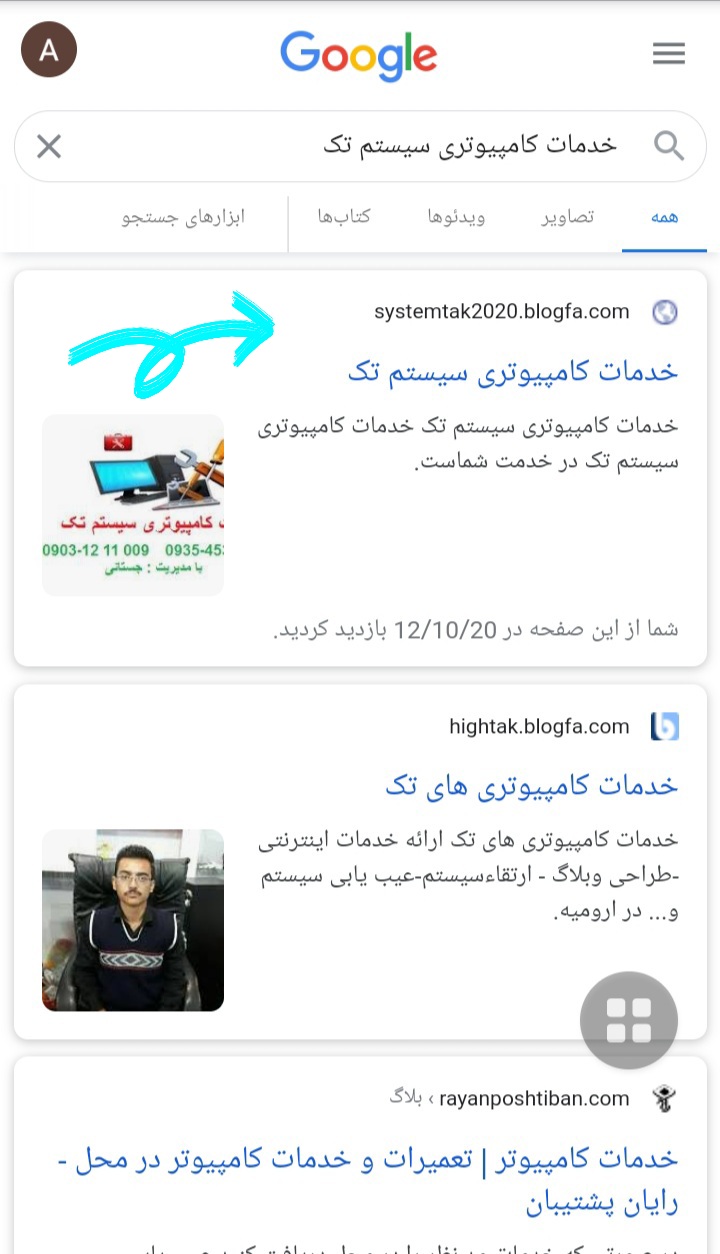Viewport: 720px width, 1254px height.
Task: Open the systemtak2020.blogfa.com result thumbnail
Action: coord(133,505)
